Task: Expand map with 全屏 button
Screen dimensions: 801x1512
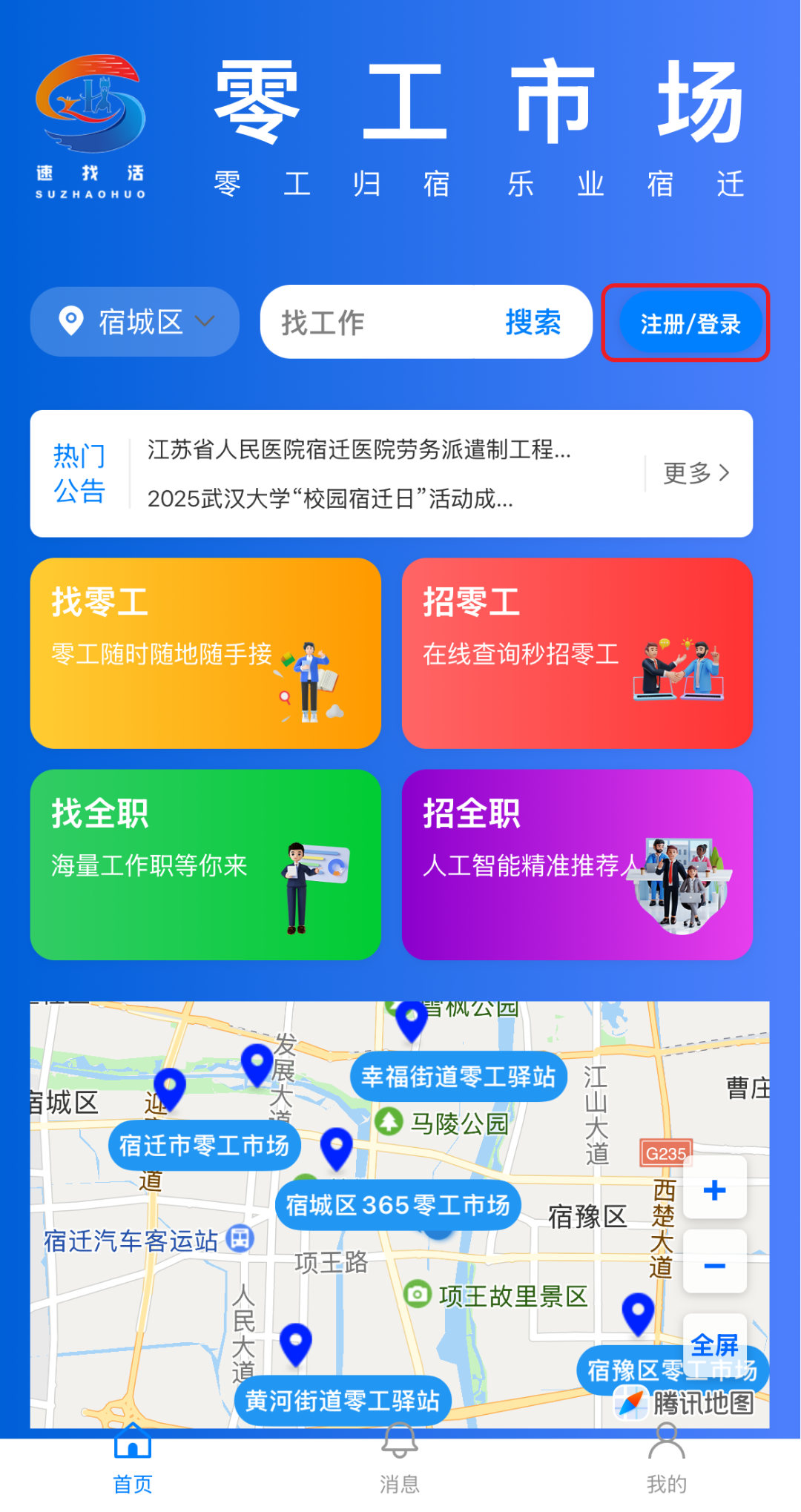Action: tap(715, 1344)
